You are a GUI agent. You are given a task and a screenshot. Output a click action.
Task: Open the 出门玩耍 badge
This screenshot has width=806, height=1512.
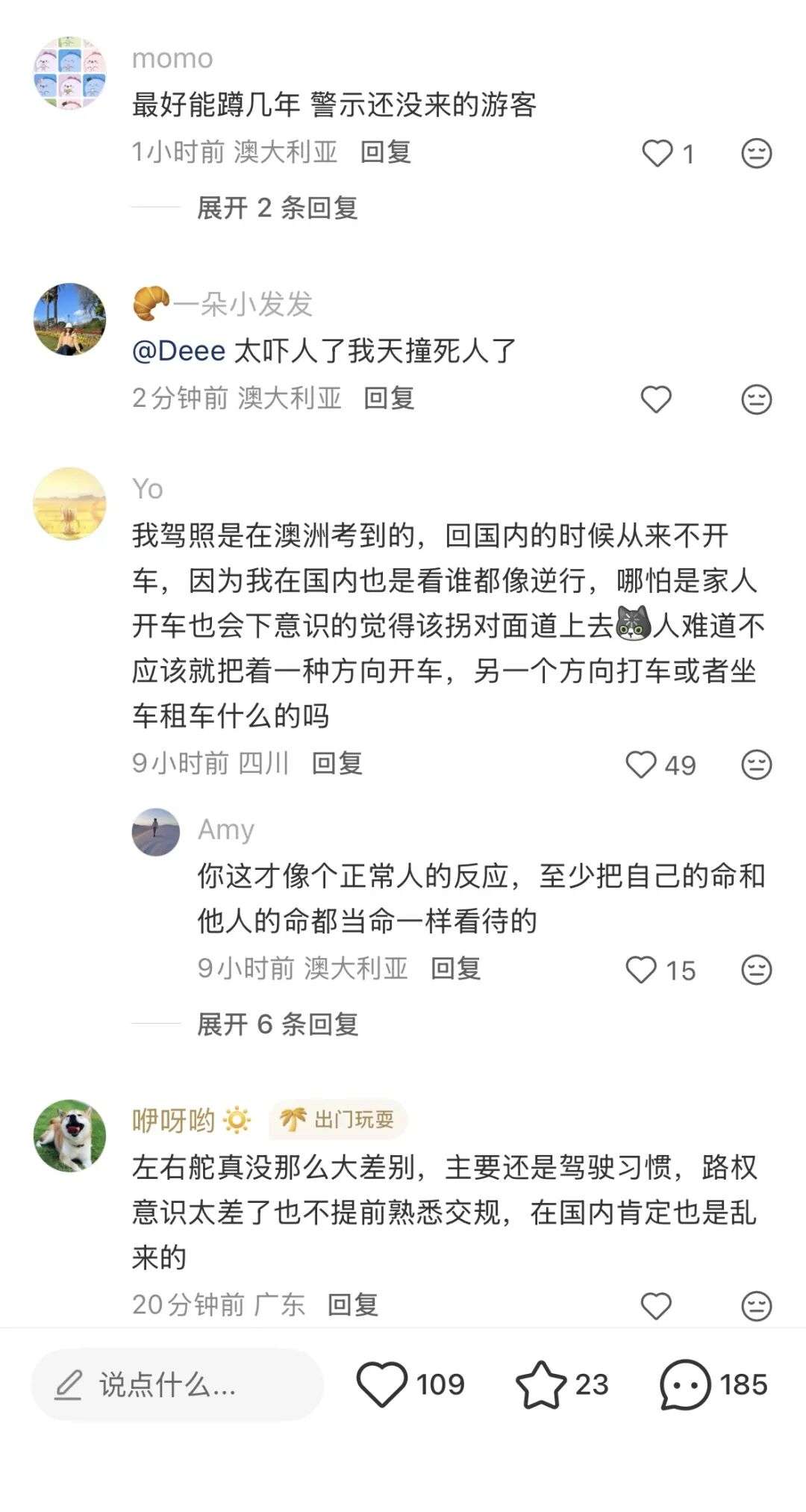coord(338,1119)
